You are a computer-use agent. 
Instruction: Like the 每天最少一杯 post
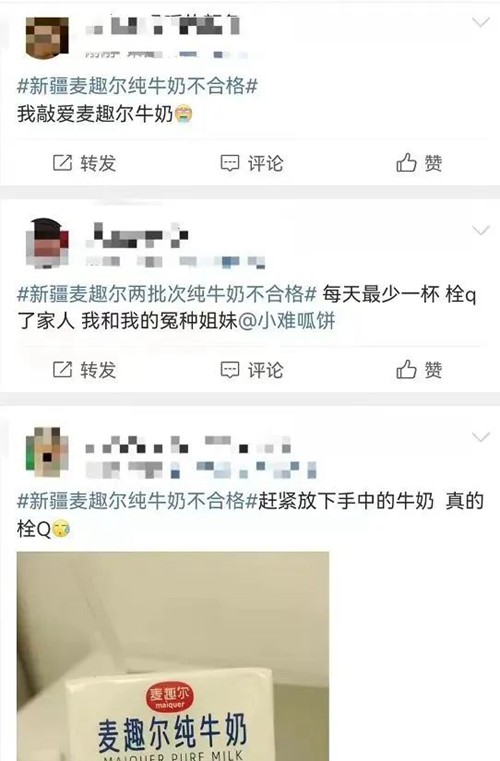pos(419,370)
